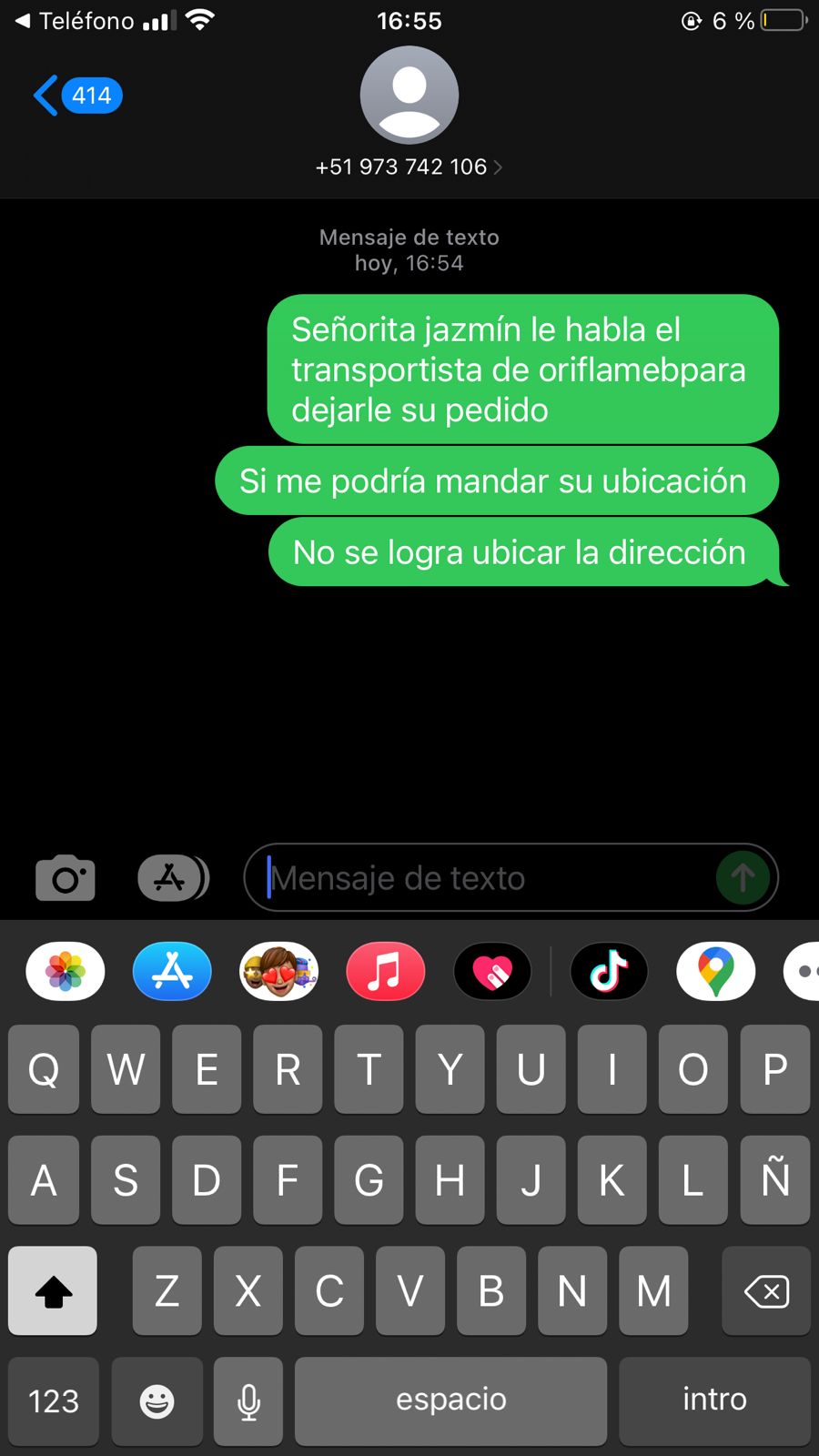Tap the backspace key
This screenshot has width=819, height=1456.
766,1290
